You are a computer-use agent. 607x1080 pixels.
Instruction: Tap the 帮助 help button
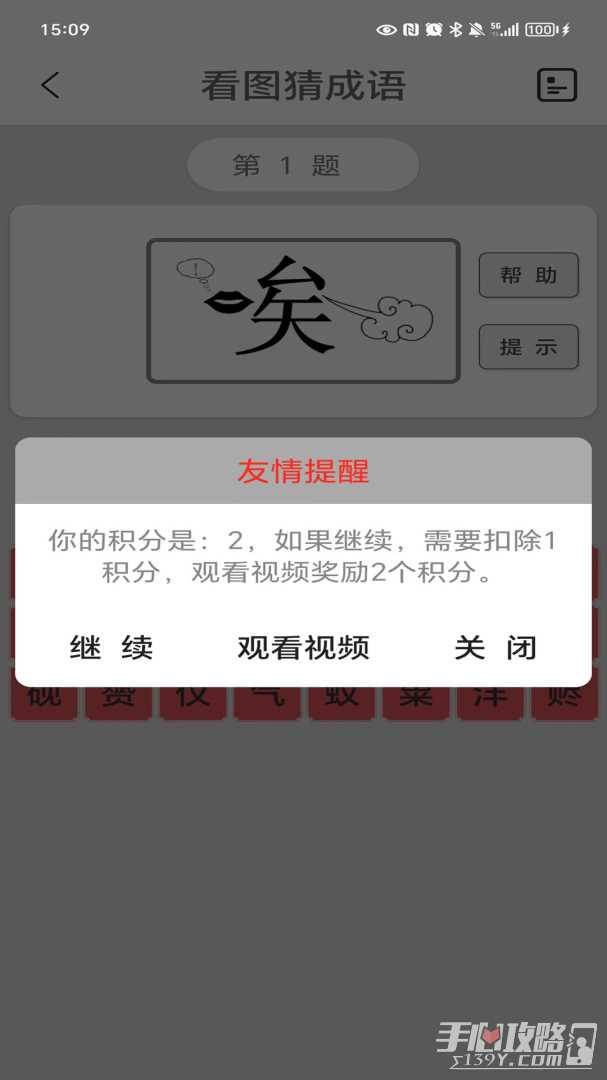[x=528, y=275]
